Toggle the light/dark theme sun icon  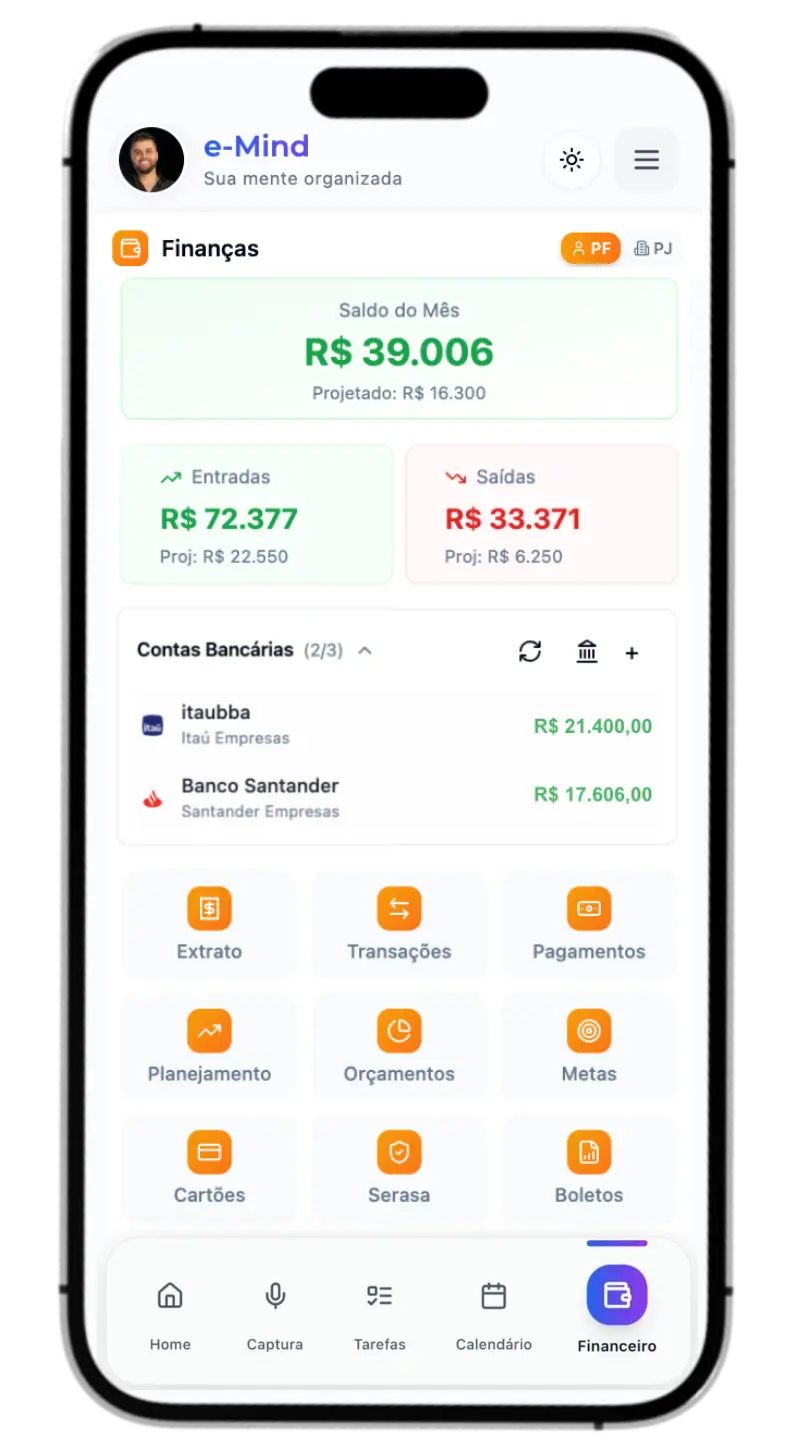click(572, 160)
